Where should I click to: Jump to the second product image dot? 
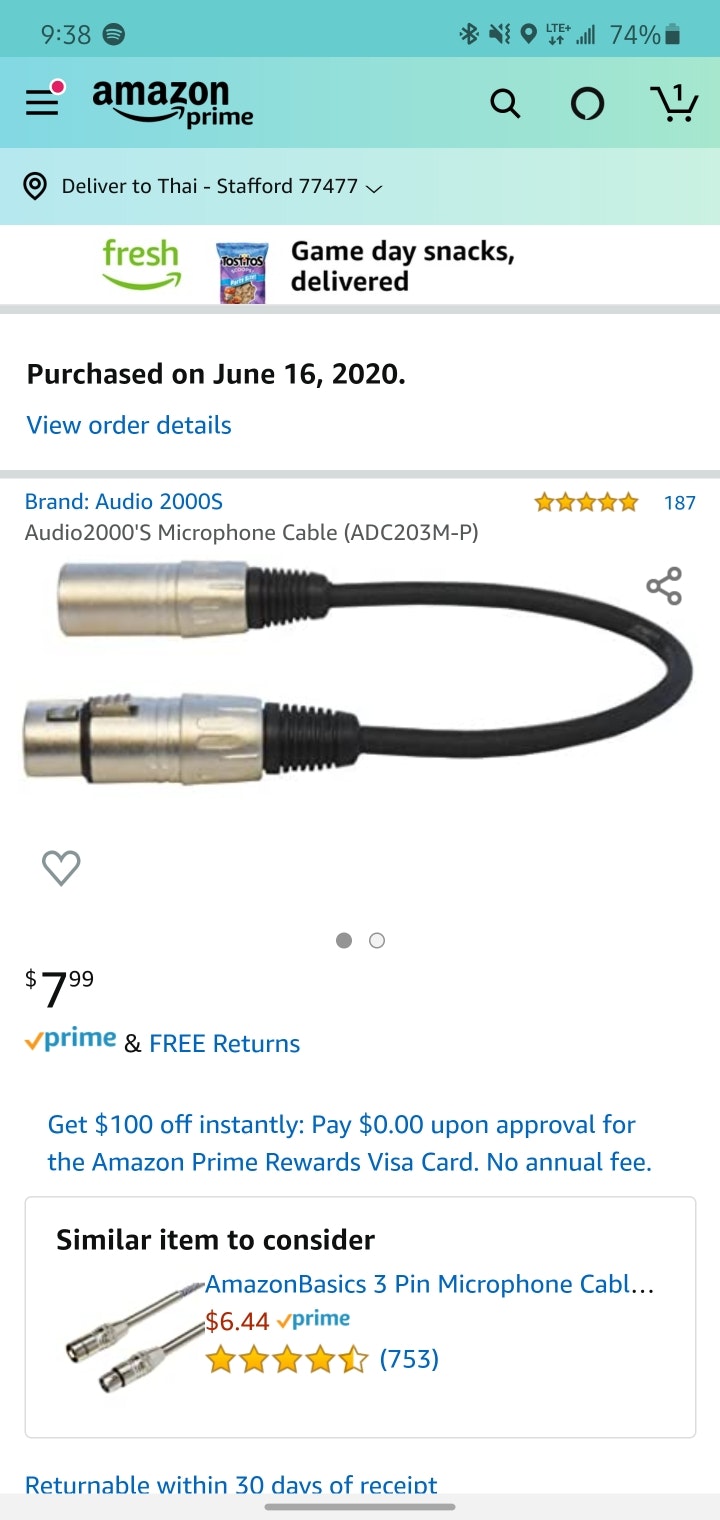[377, 940]
